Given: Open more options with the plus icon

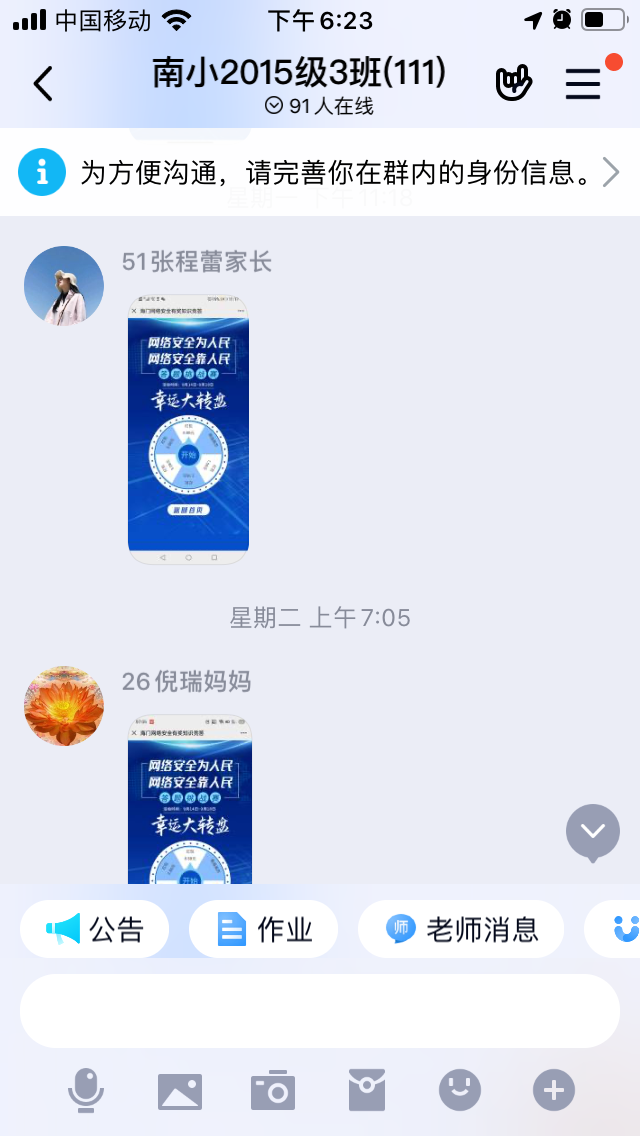Looking at the screenshot, I should [x=554, y=1090].
